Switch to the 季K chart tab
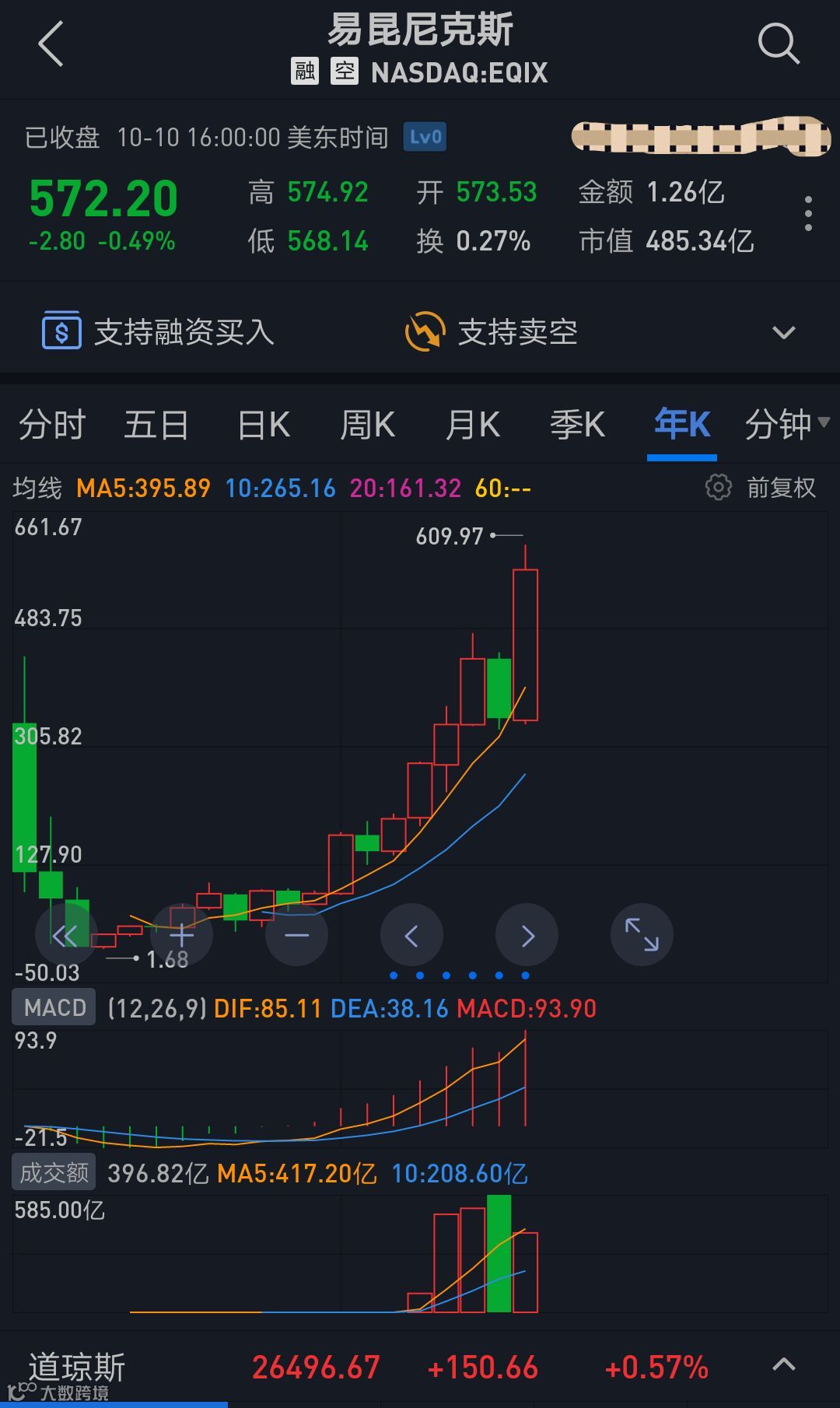840x1408 pixels. (576, 426)
